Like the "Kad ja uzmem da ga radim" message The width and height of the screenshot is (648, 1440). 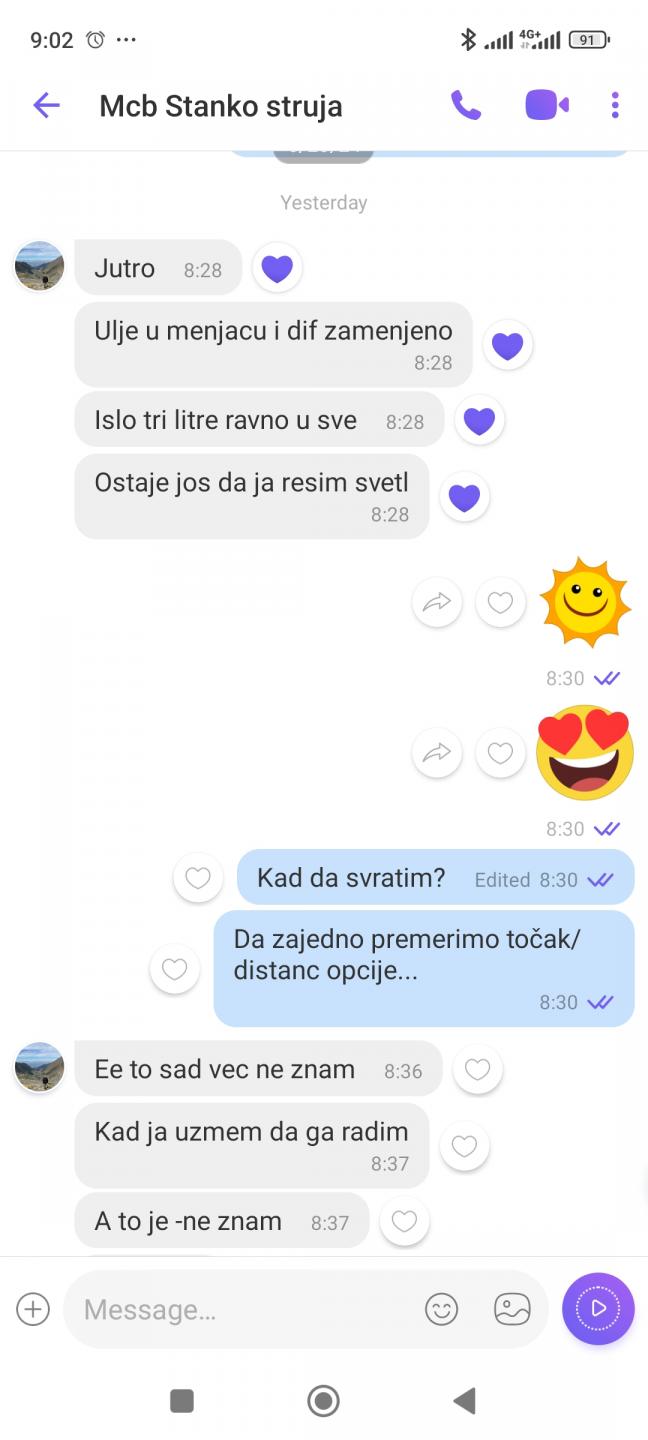(464, 1146)
